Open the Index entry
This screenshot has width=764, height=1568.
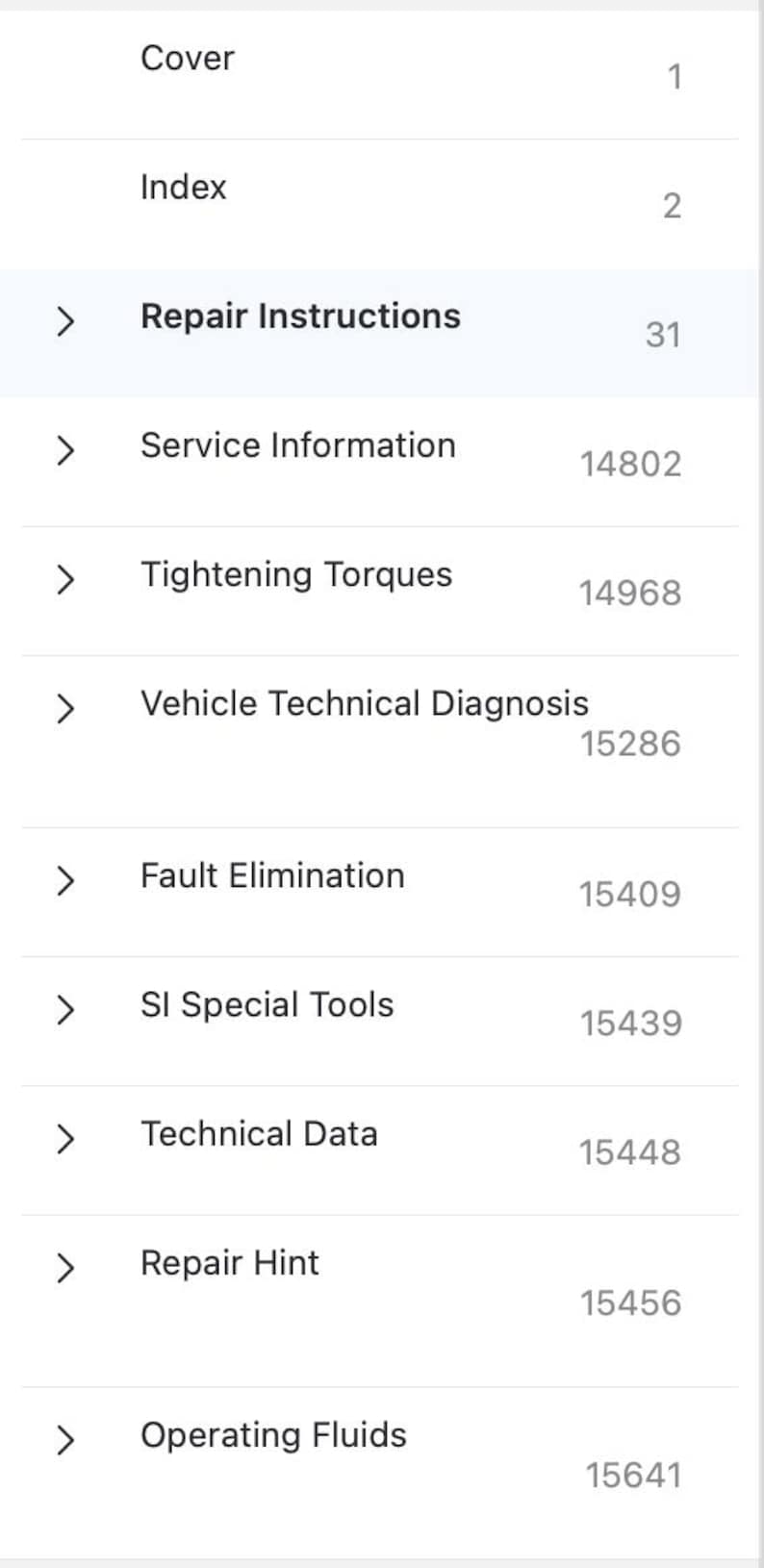click(183, 187)
